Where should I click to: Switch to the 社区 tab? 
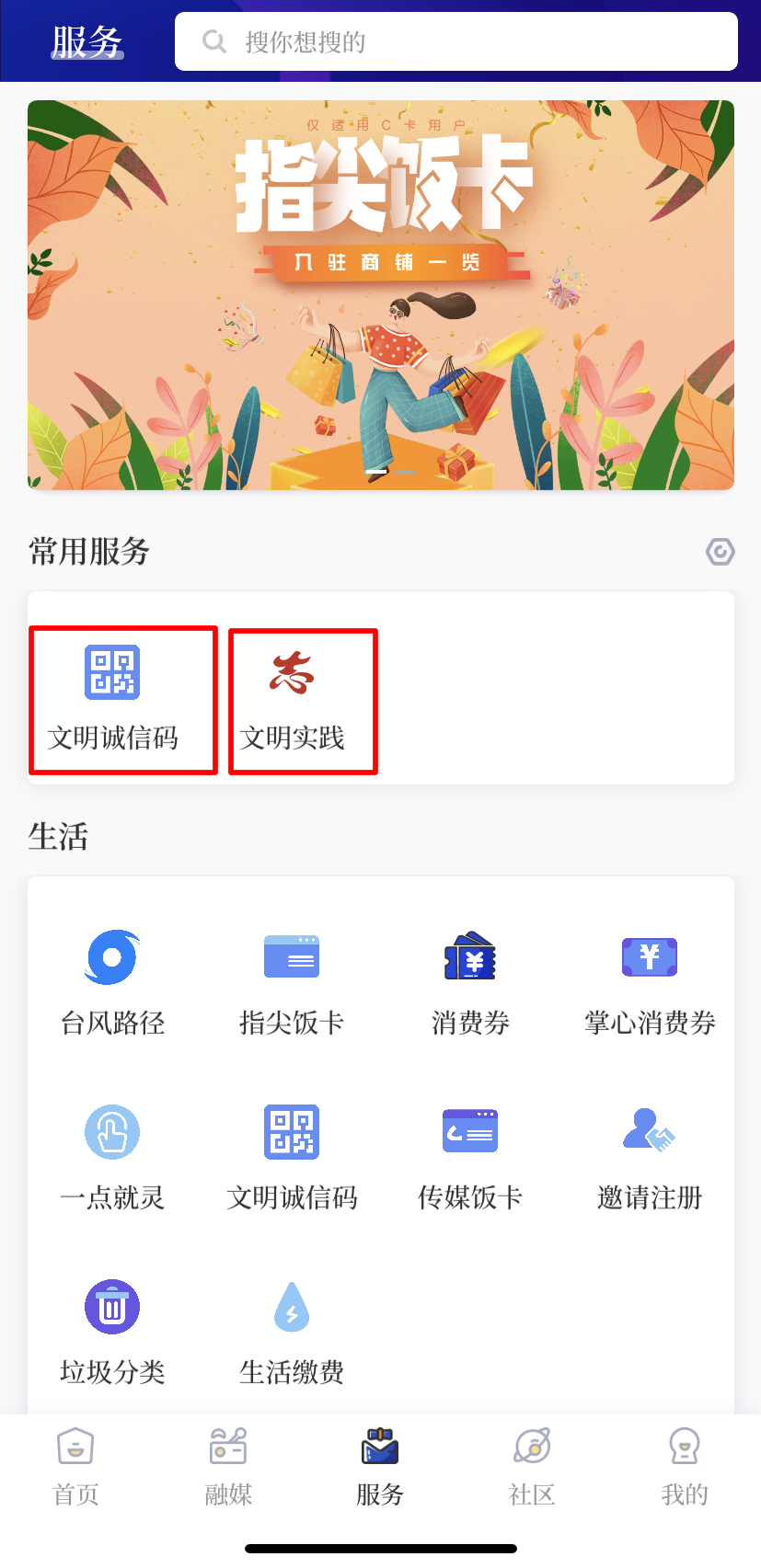(x=532, y=1466)
